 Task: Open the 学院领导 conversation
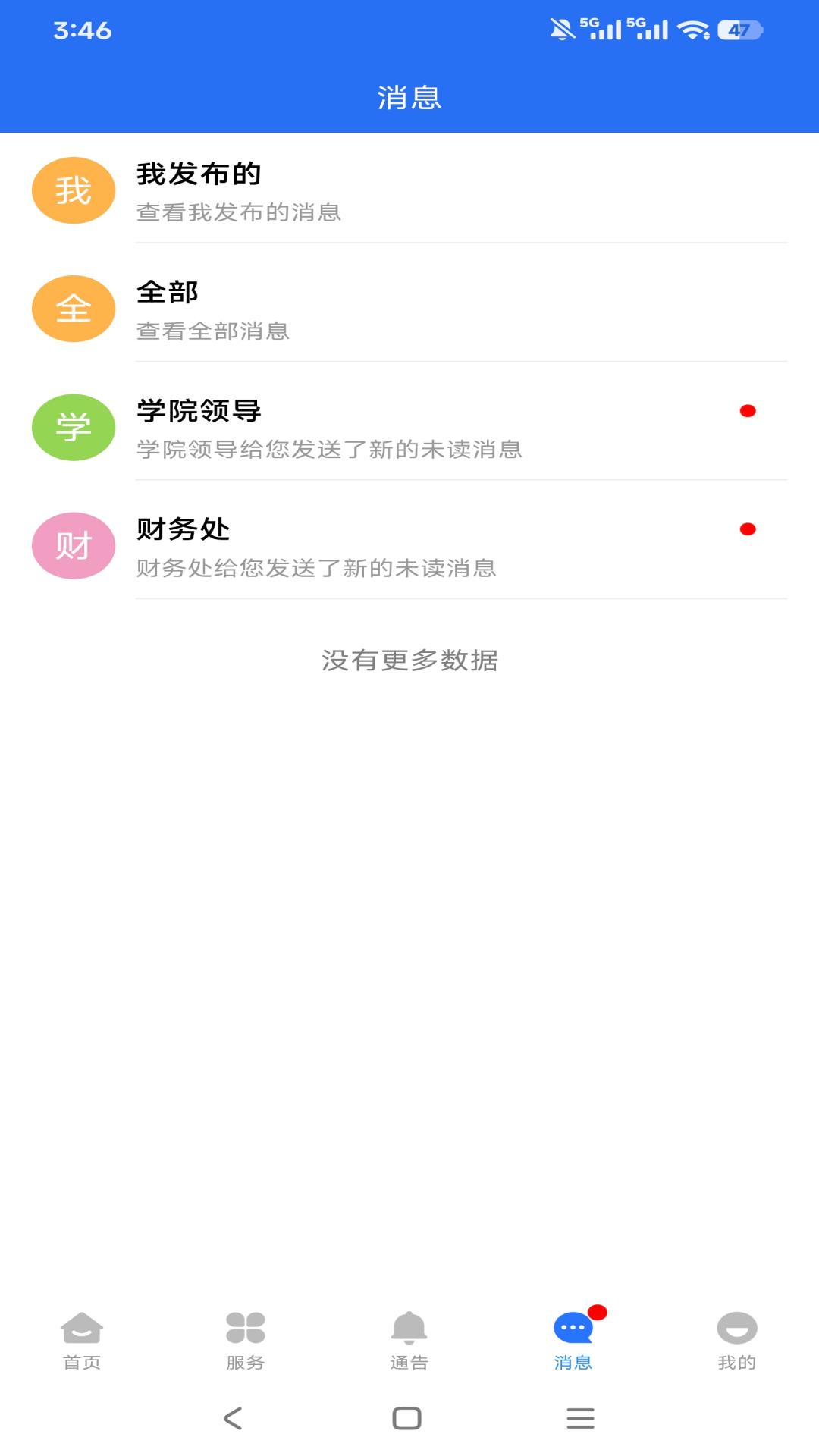409,426
